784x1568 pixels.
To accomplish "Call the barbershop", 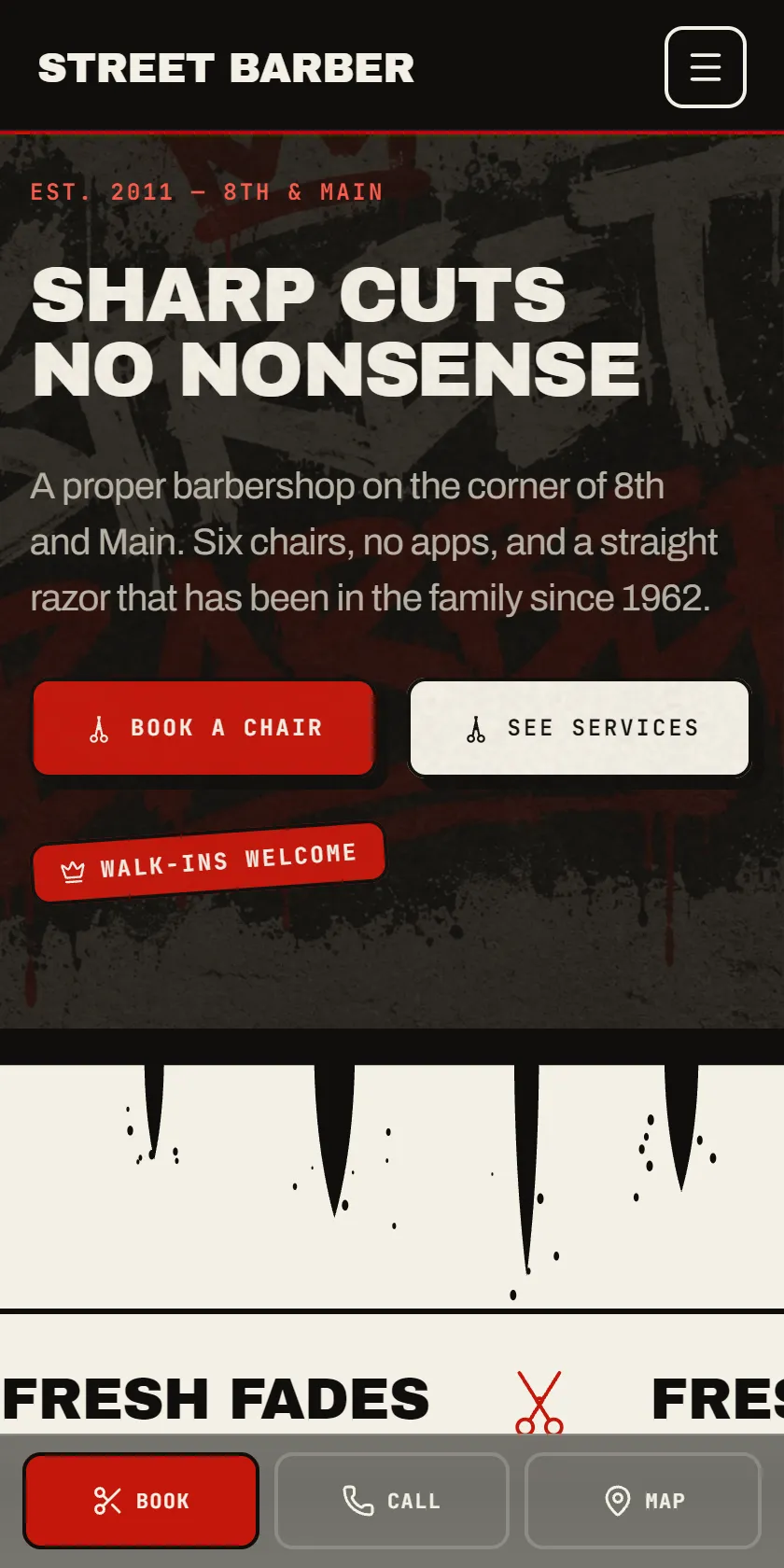I will pyautogui.click(x=392, y=1501).
